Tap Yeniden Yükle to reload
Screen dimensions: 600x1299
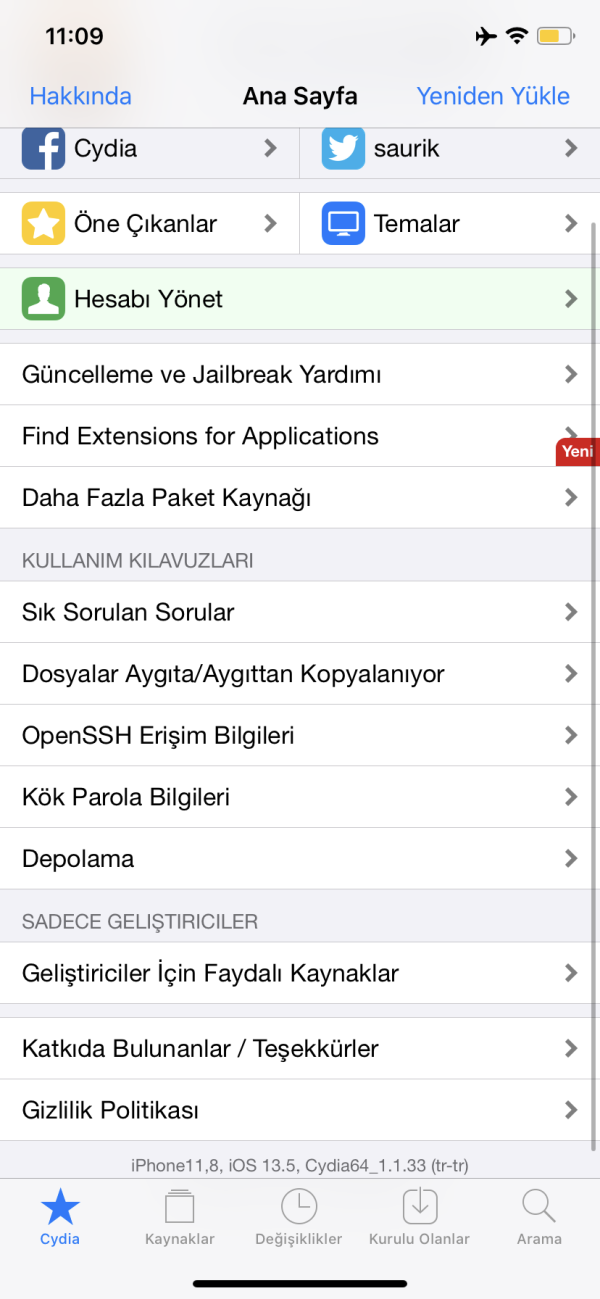(x=492, y=96)
